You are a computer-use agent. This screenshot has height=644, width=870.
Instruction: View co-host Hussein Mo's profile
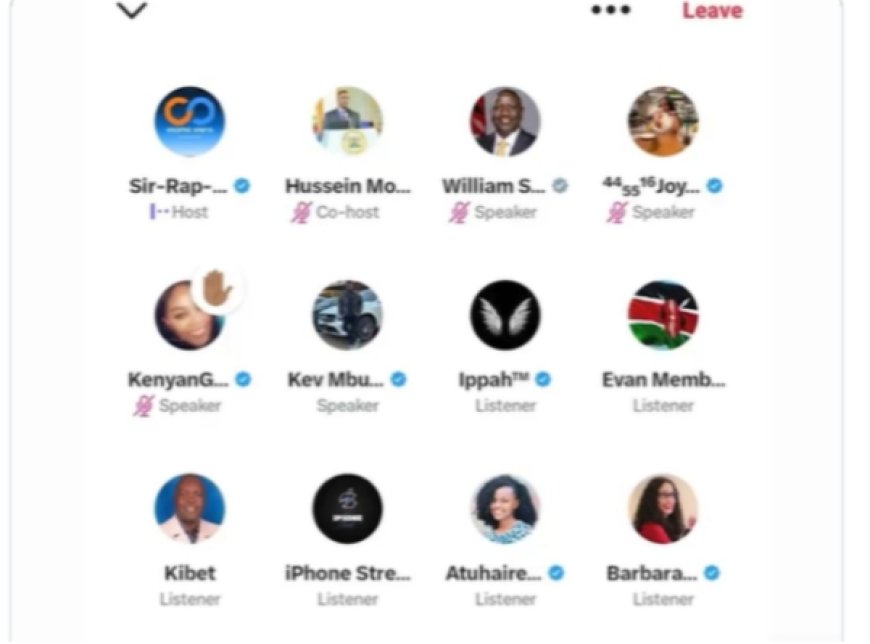click(347, 122)
